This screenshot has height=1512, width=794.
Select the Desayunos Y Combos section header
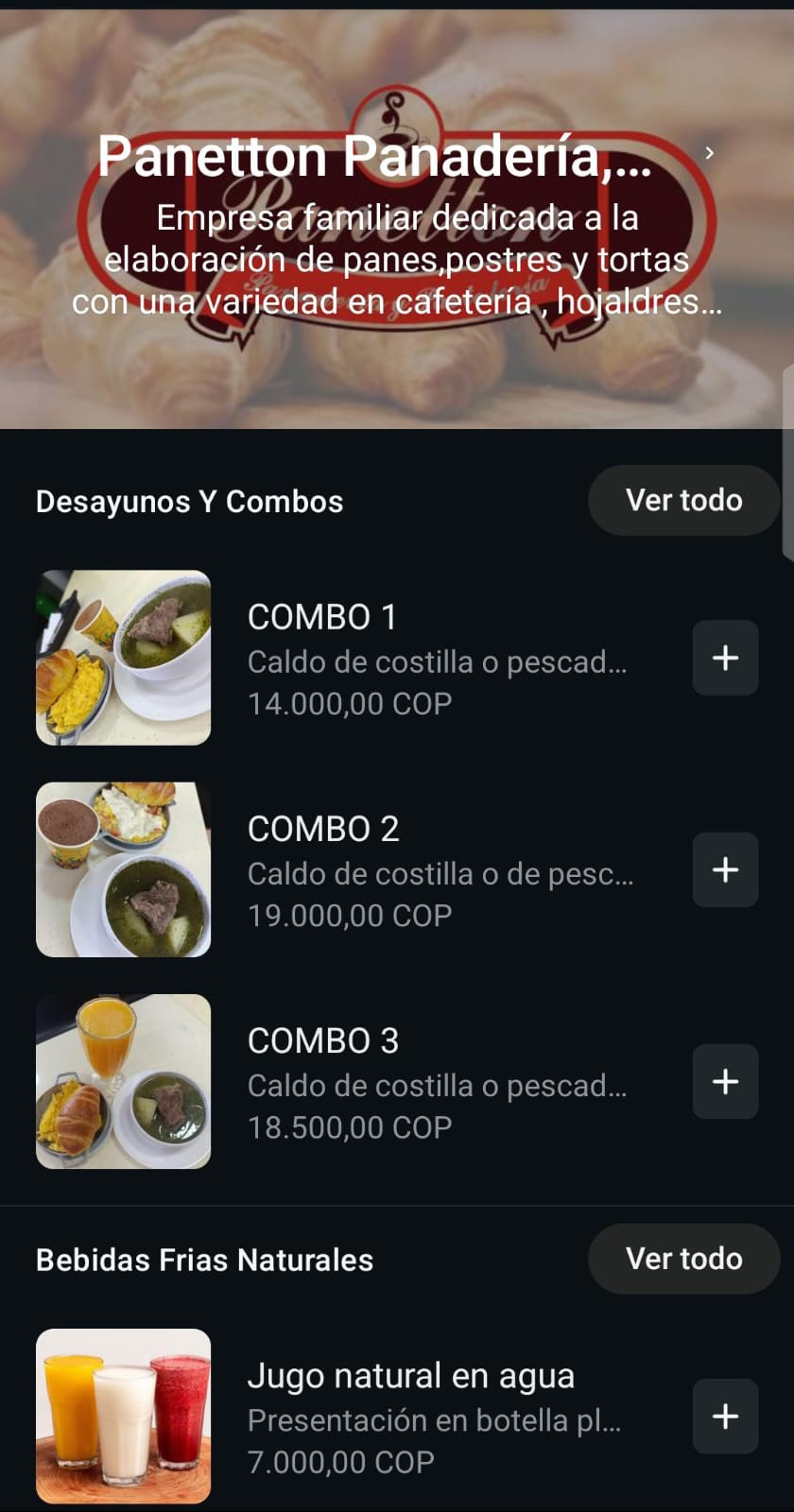pyautogui.click(x=189, y=501)
